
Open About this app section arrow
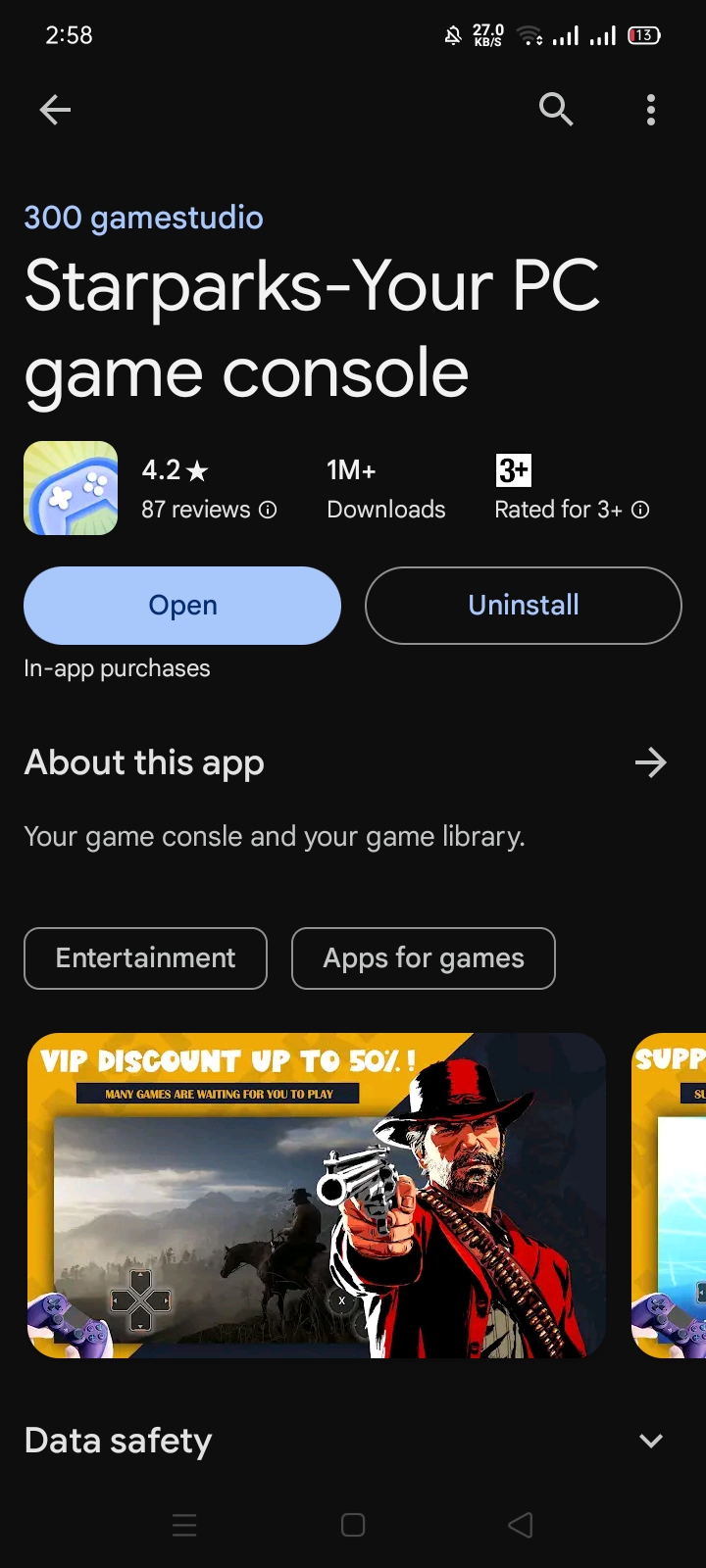[650, 762]
